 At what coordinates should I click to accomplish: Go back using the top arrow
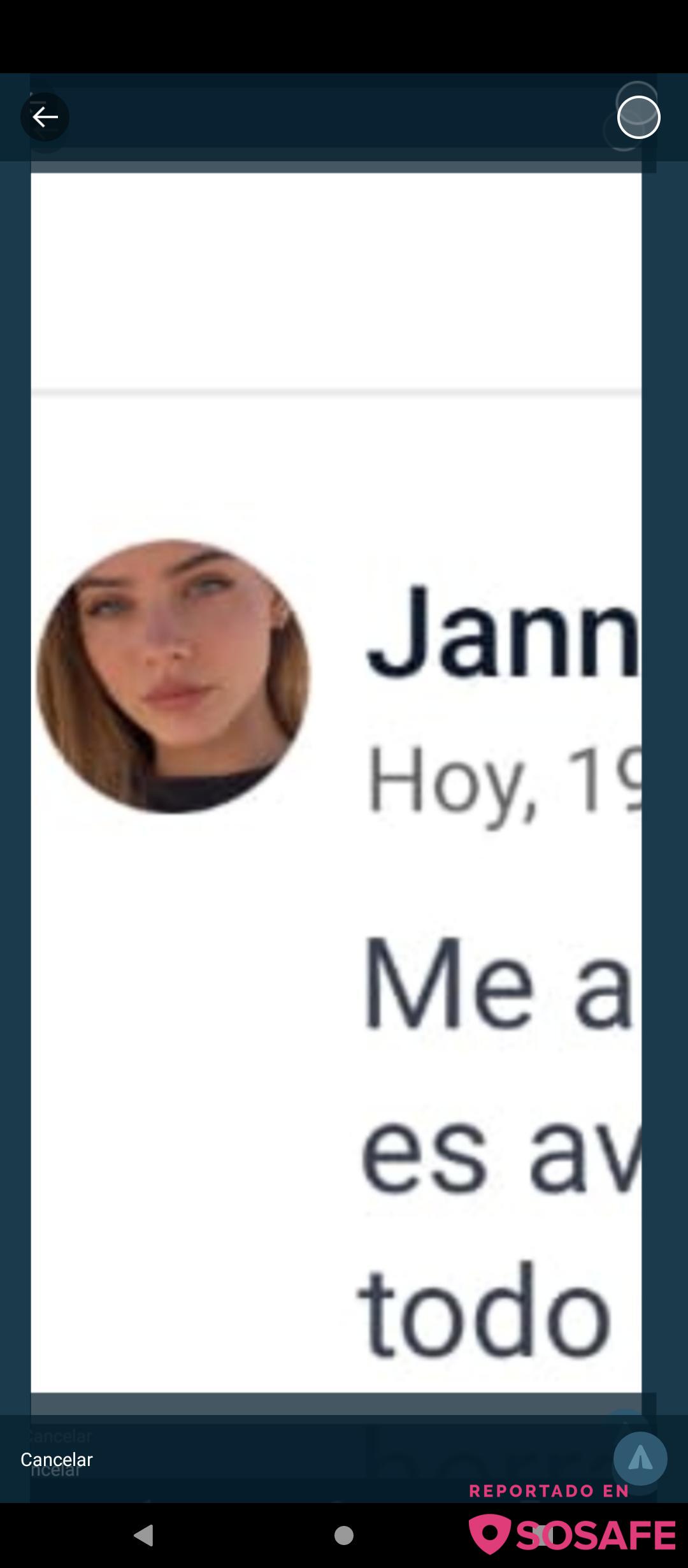coord(45,117)
